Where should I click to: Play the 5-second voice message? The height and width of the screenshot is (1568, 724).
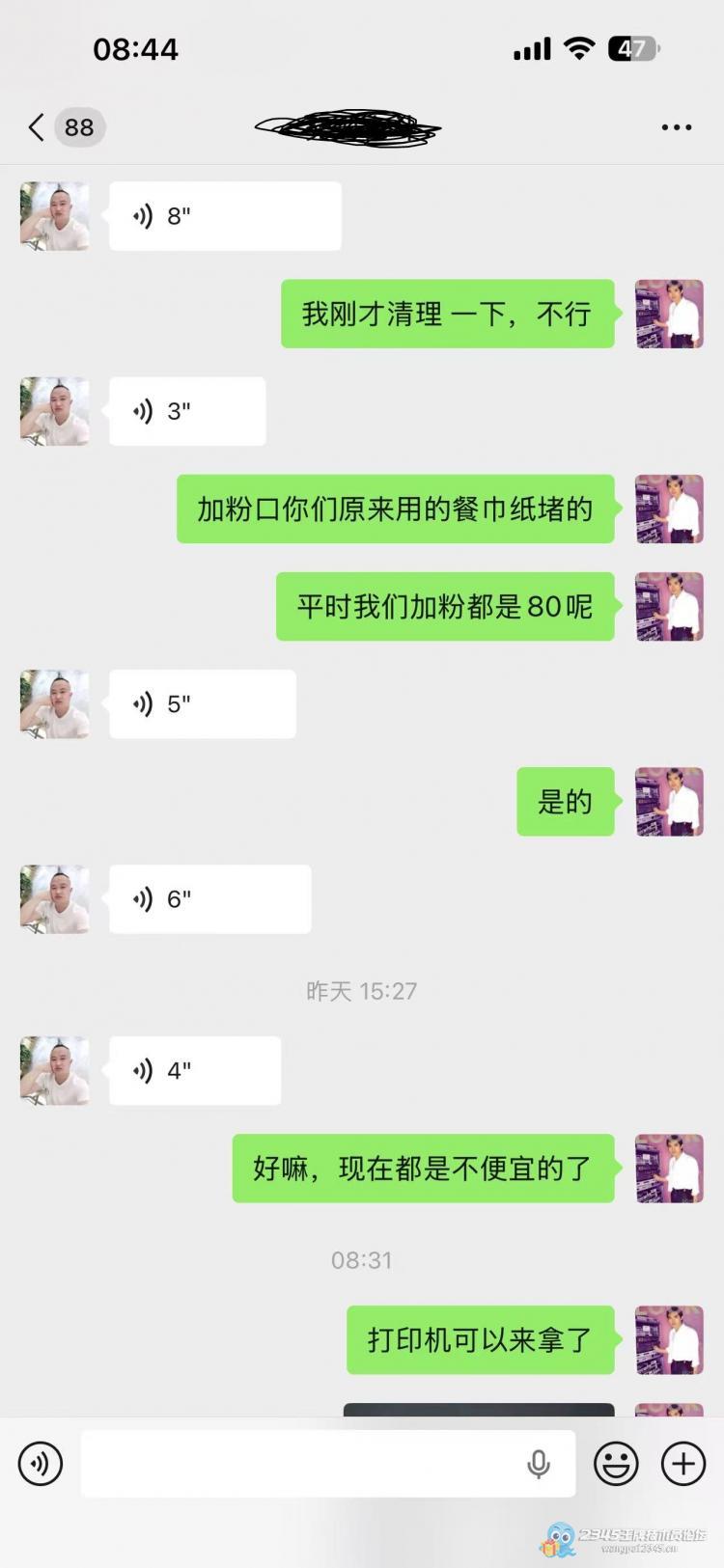[x=202, y=704]
